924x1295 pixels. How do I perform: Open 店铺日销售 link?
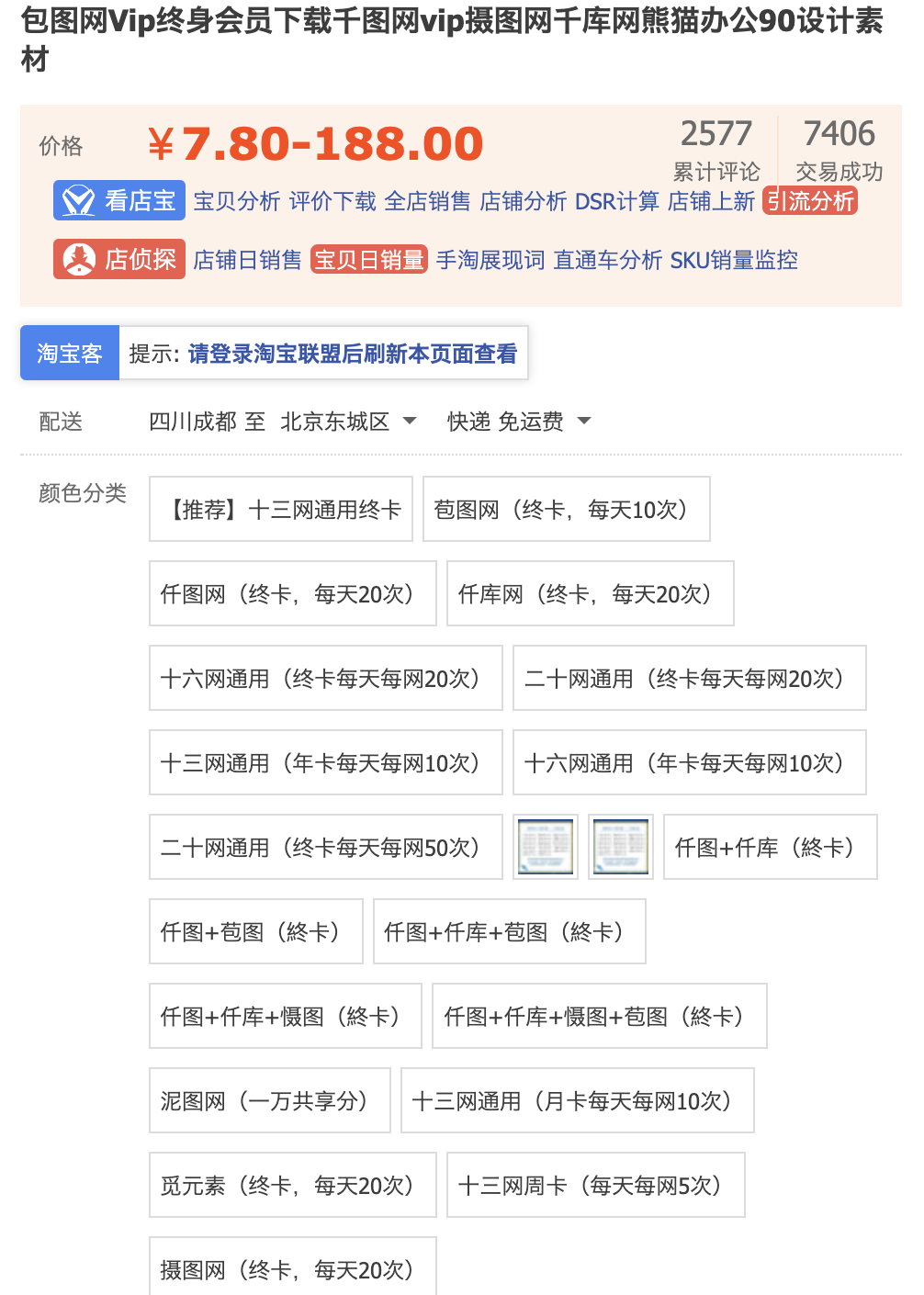point(247,260)
